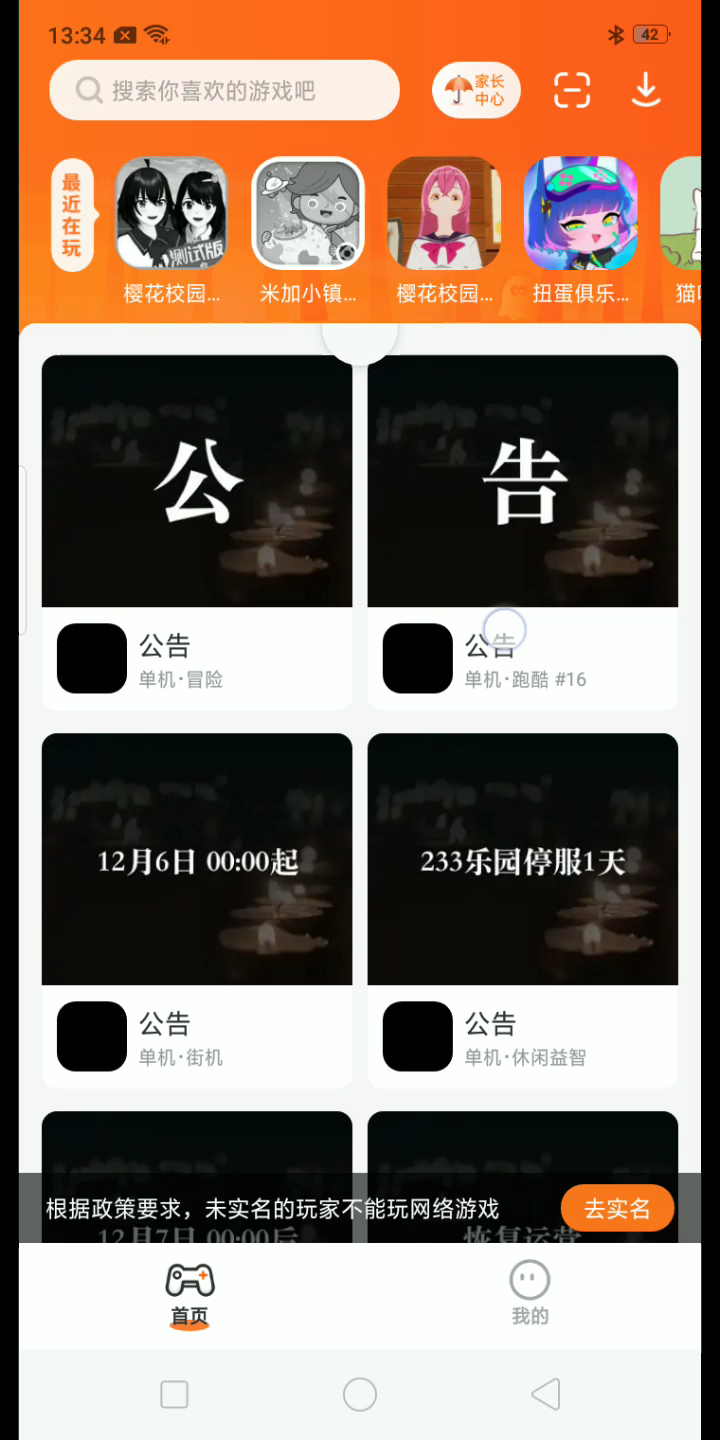The width and height of the screenshot is (720, 1440).
Task: Launch the 米加小镇 recent game
Action: 308,214
